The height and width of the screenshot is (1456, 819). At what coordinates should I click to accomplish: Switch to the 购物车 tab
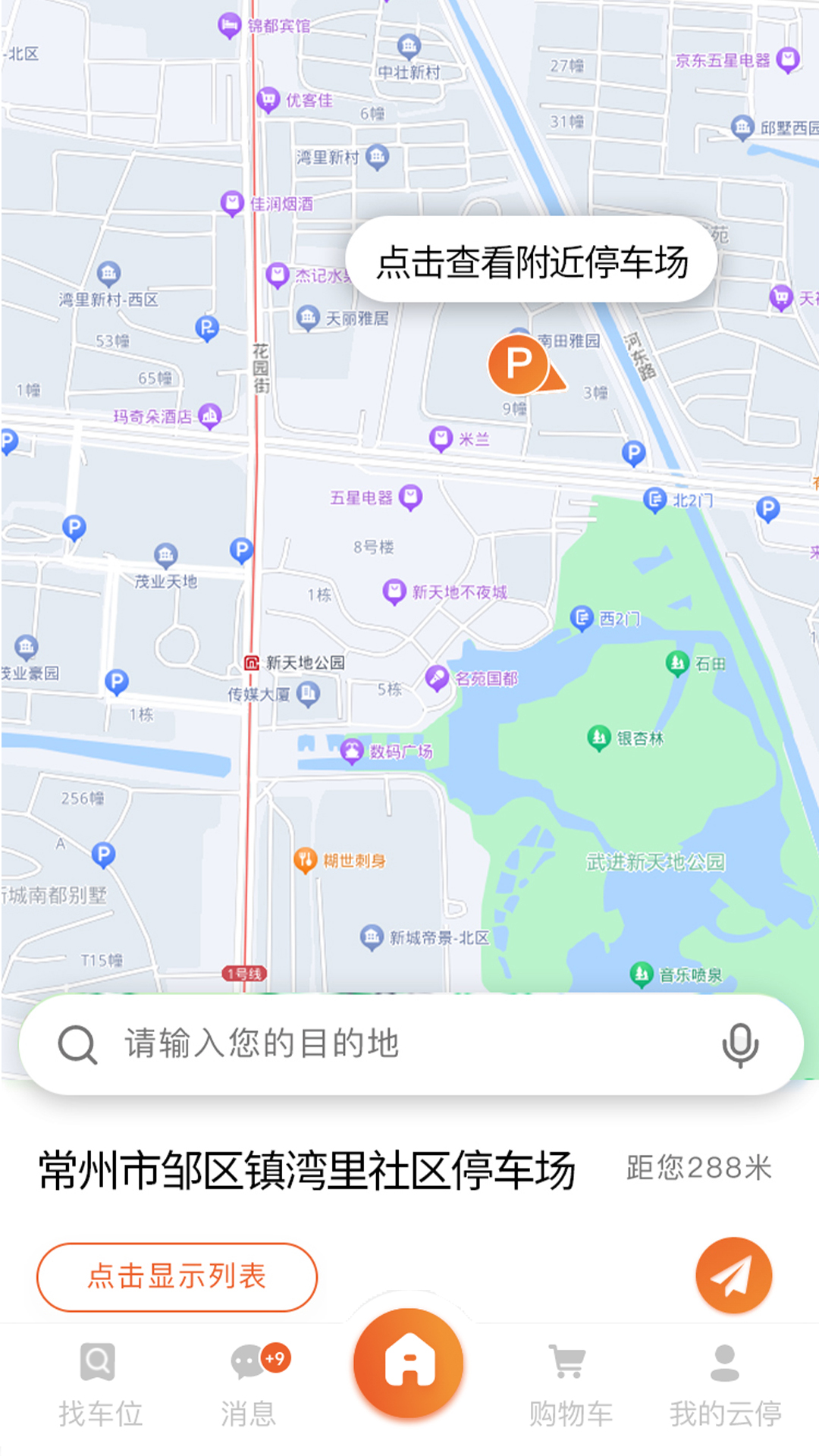tap(570, 1384)
